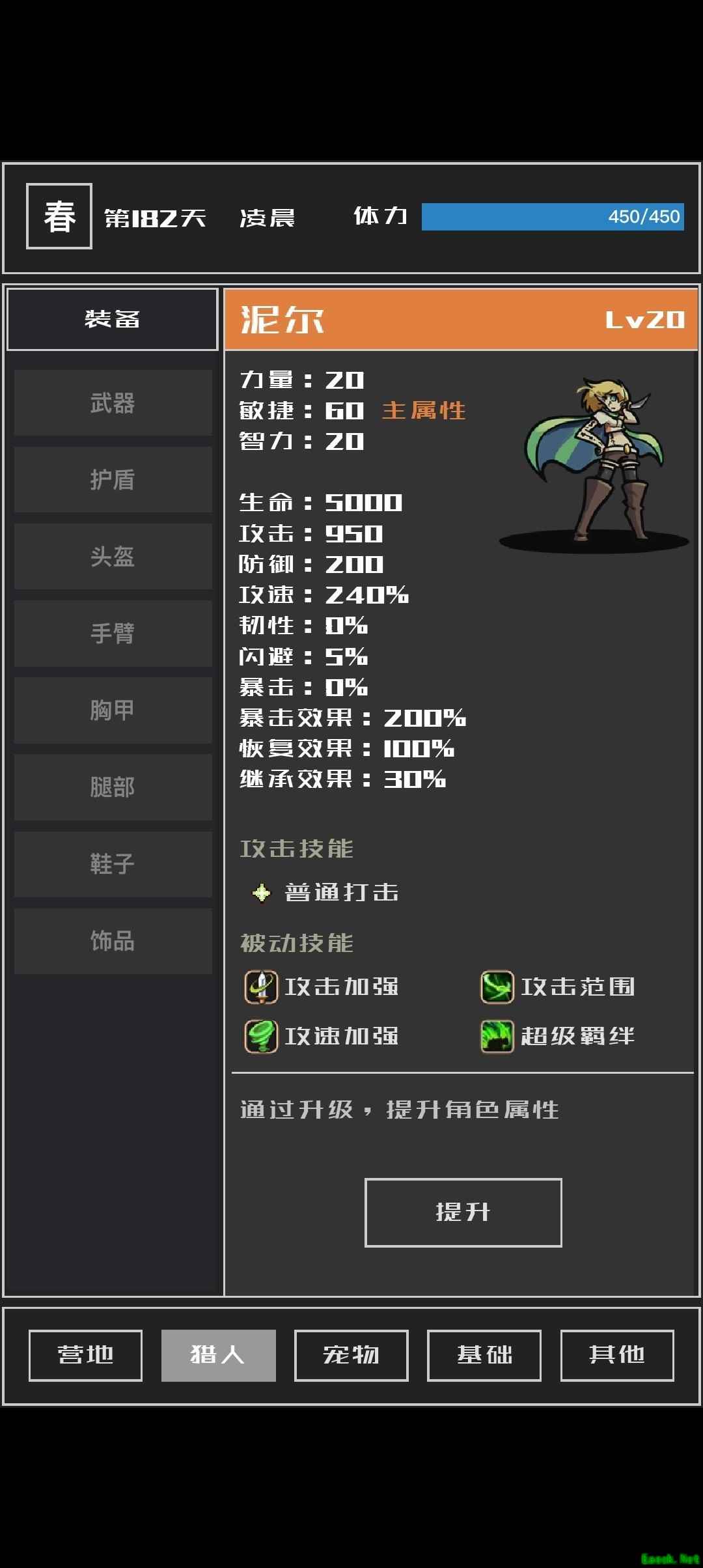This screenshot has height=1568, width=703.
Task: Open the 头盔 helmet slot
Action: click(x=113, y=557)
